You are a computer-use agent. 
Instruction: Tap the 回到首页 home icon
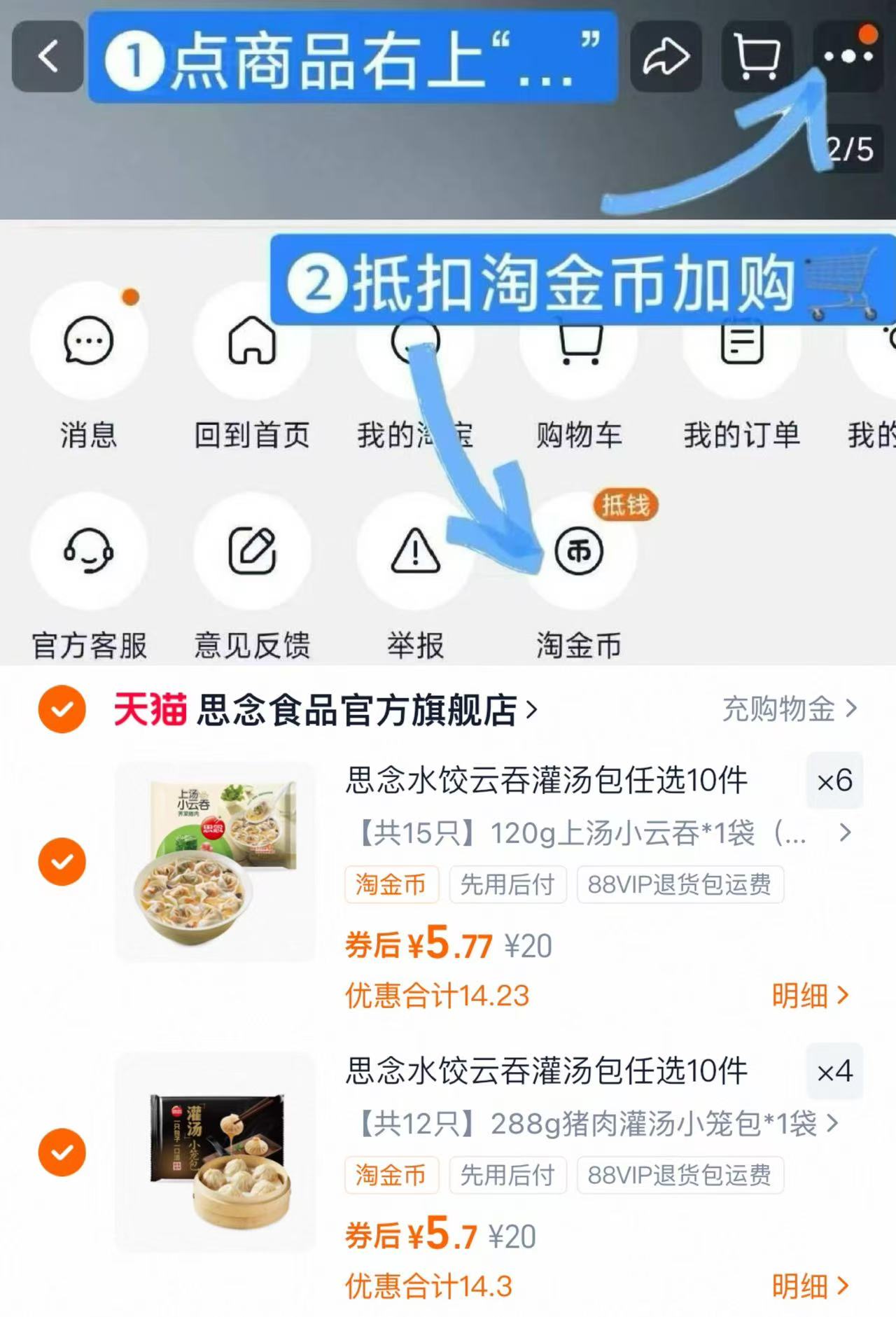pyautogui.click(x=251, y=341)
